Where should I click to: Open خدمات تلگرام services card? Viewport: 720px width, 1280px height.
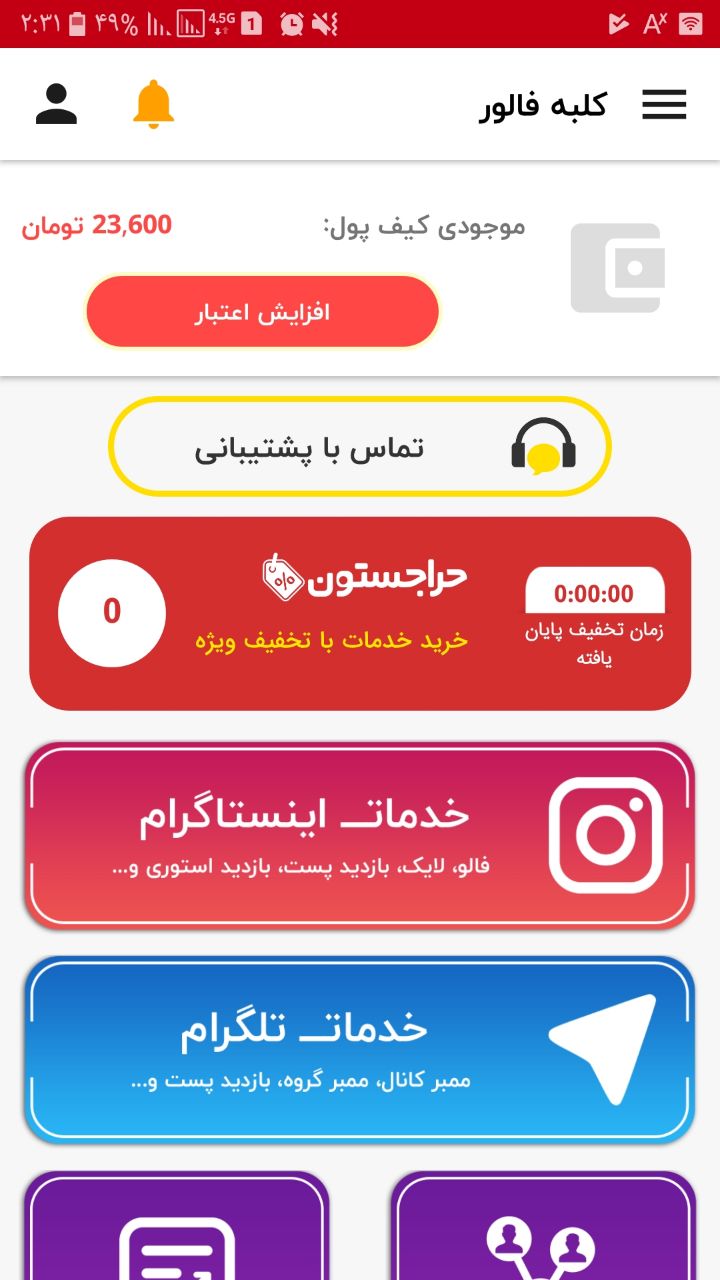[360, 1050]
